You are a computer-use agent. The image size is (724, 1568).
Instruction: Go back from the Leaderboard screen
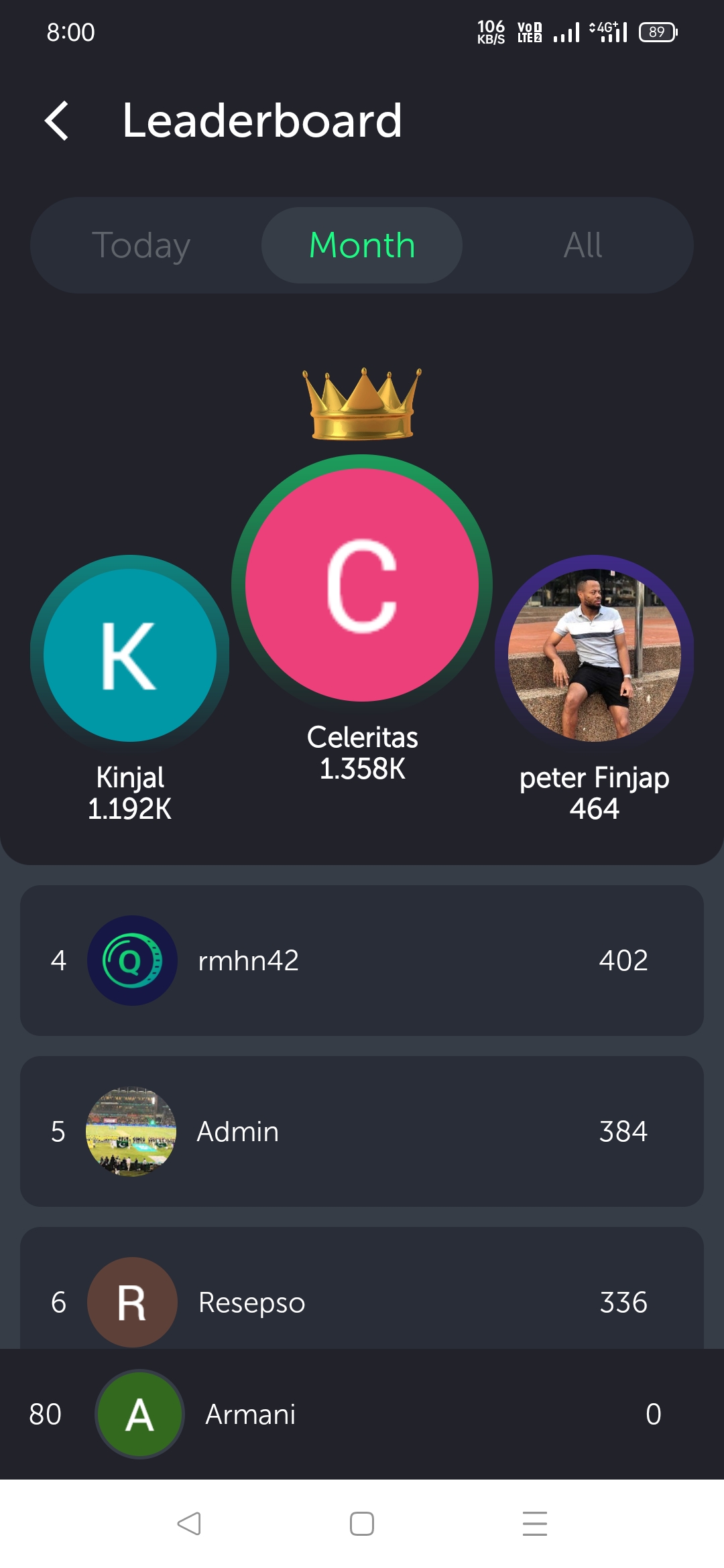pyautogui.click(x=57, y=121)
